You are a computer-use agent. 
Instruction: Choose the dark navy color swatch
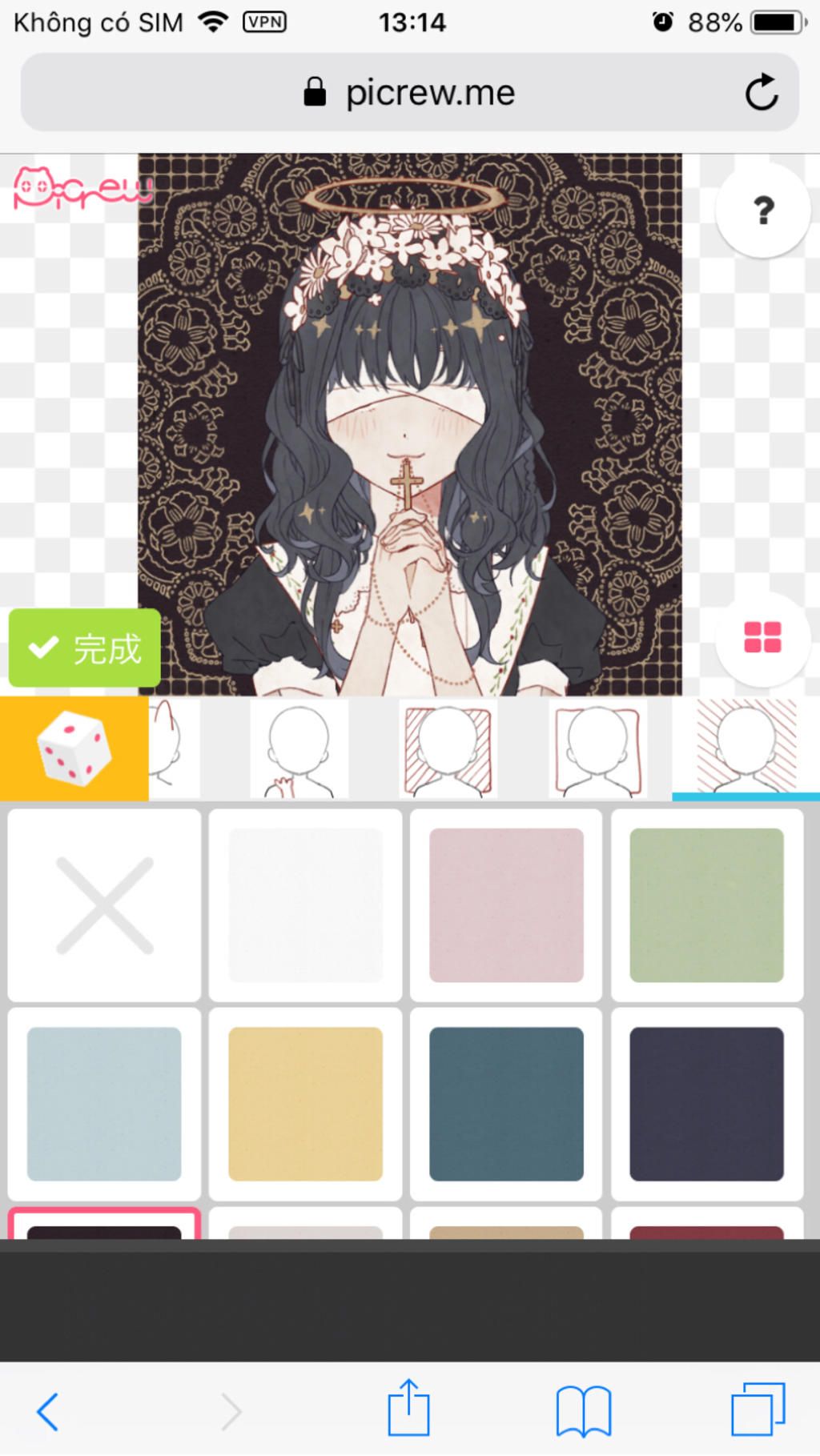pos(706,1104)
